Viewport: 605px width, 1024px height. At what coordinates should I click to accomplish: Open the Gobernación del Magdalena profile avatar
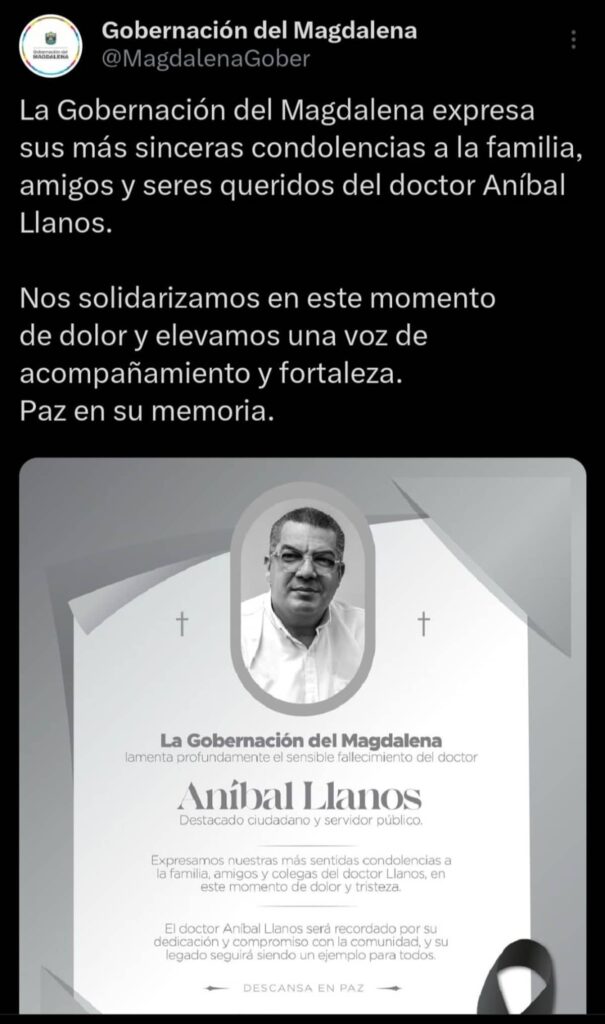point(50,46)
